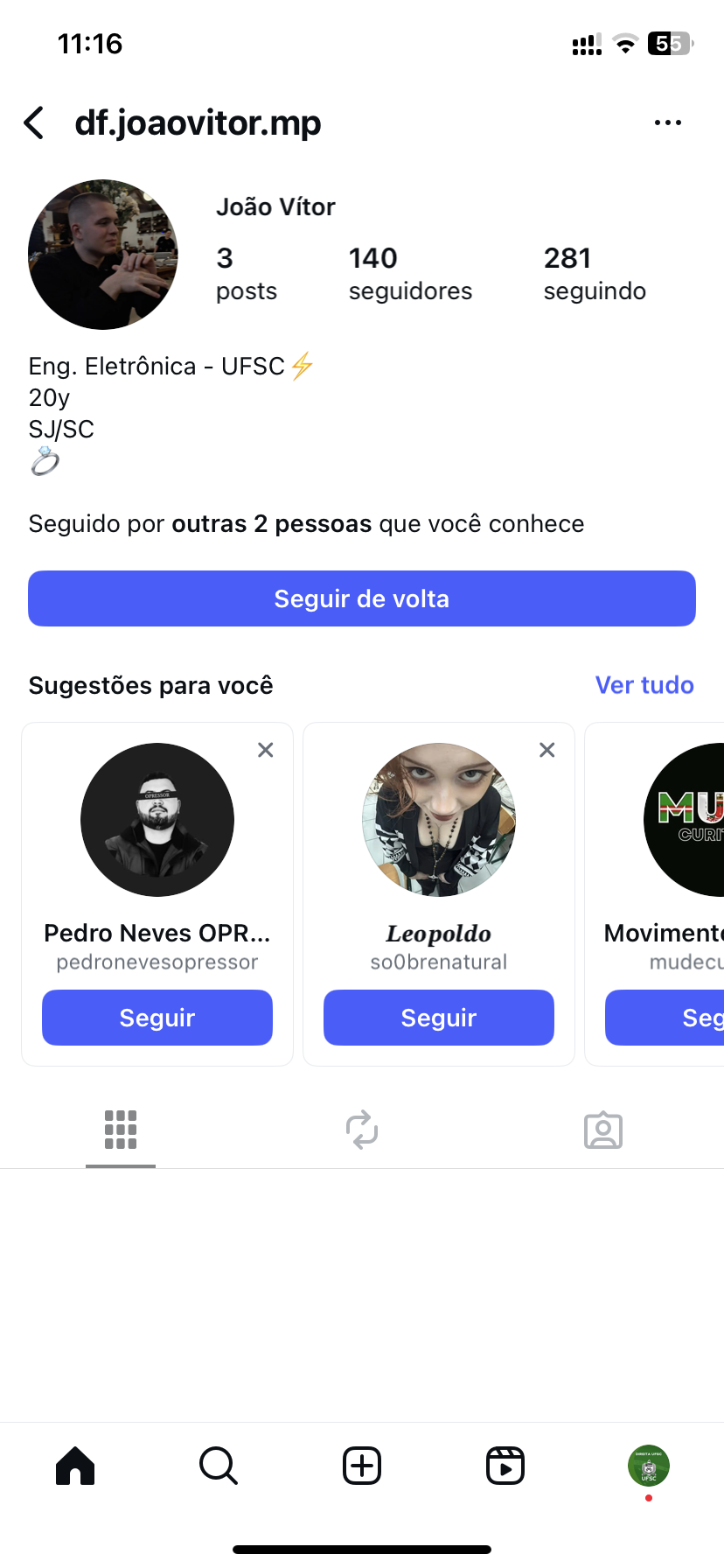The width and height of the screenshot is (724, 1568).
Task: Open the three-dot overflow menu
Action: coord(667,123)
